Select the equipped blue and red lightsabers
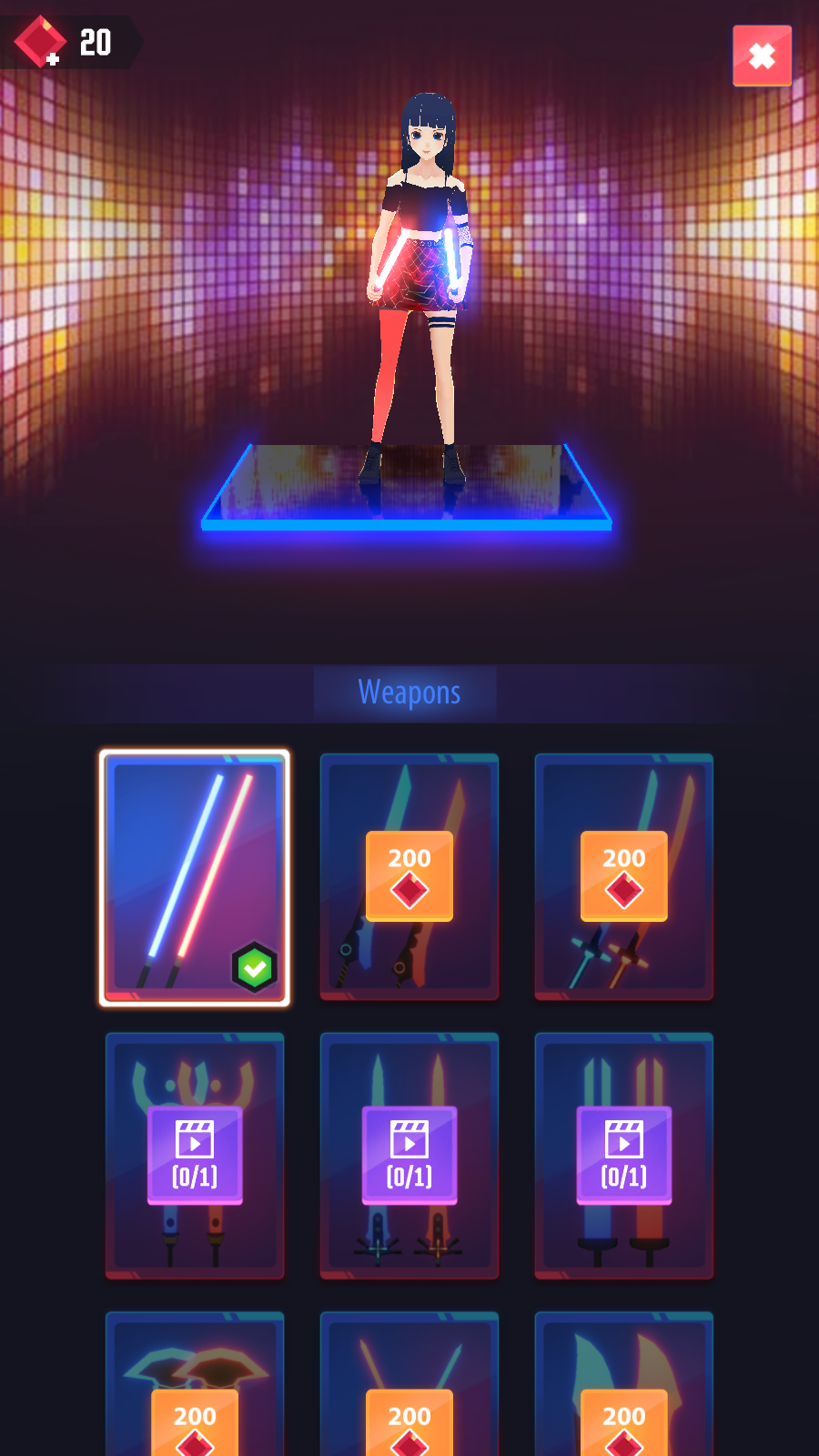The image size is (819, 1456). [195, 877]
